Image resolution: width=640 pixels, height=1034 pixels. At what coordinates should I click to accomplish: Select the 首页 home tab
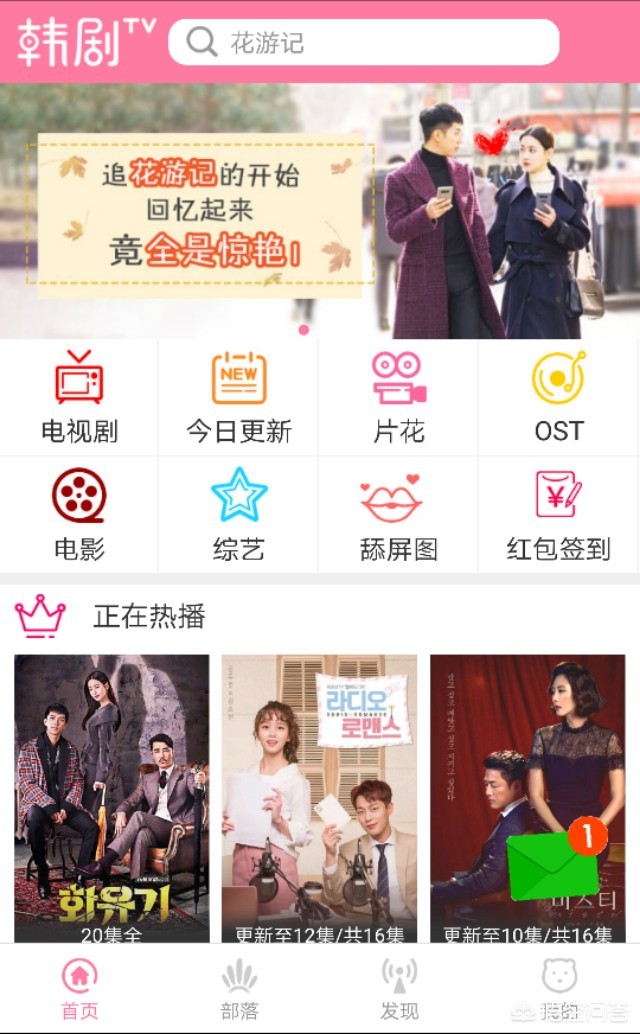click(x=80, y=990)
